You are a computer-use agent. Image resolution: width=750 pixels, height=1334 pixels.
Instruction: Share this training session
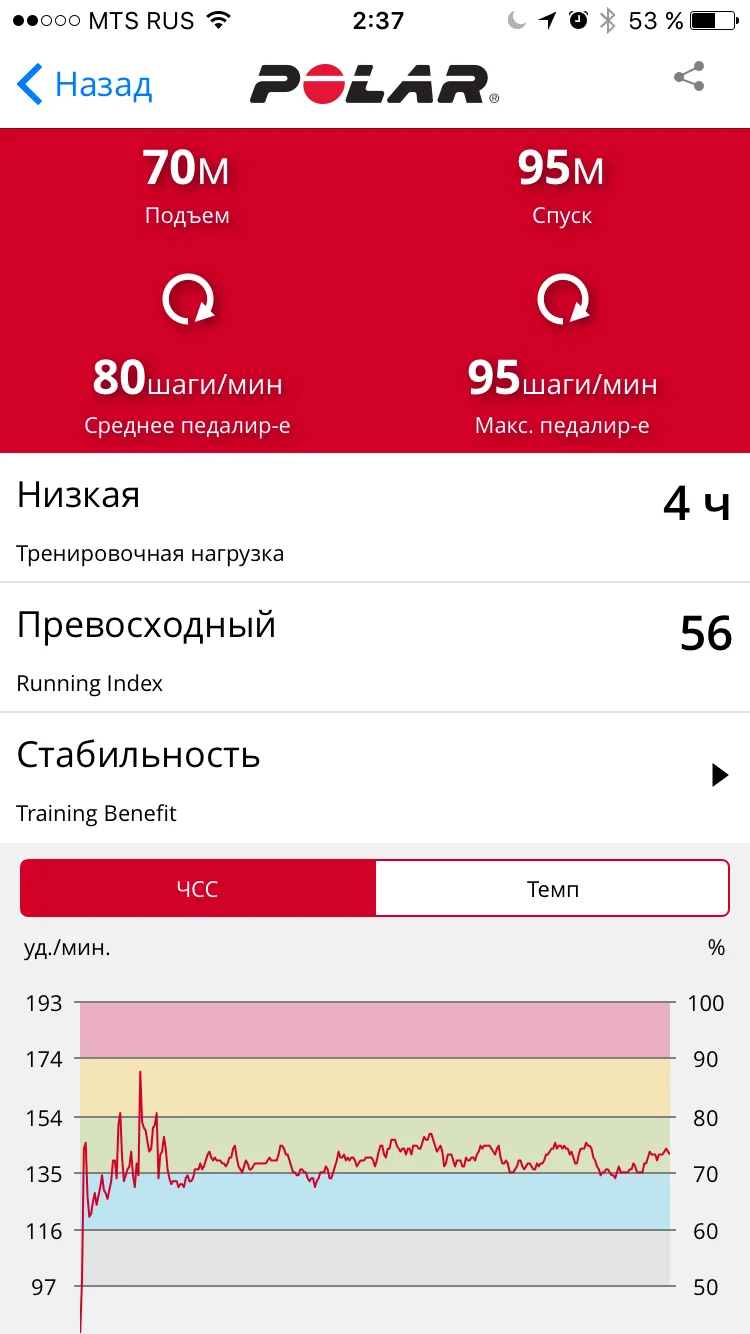coord(689,78)
